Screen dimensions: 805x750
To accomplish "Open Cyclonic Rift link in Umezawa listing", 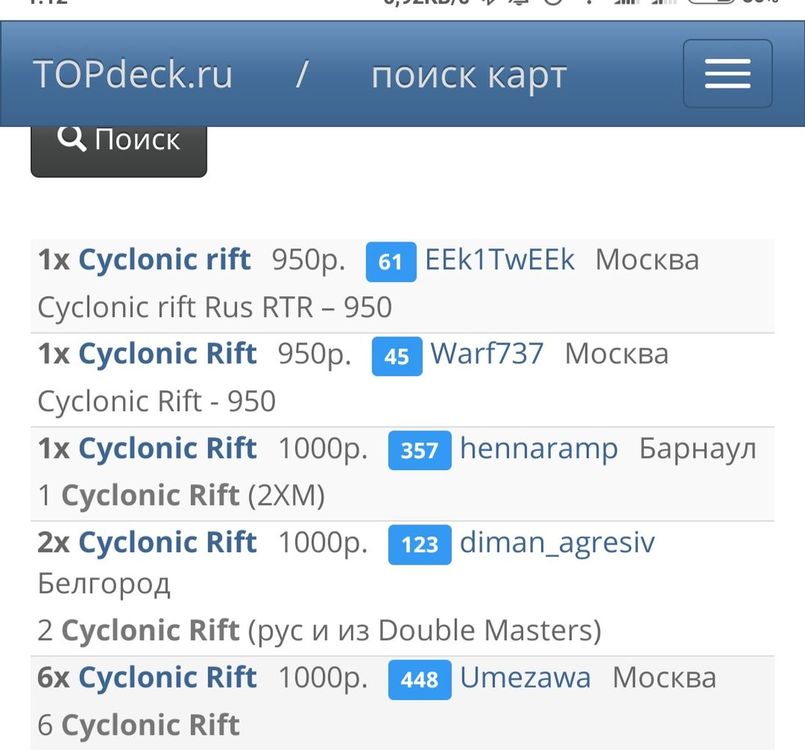I will tap(167, 678).
